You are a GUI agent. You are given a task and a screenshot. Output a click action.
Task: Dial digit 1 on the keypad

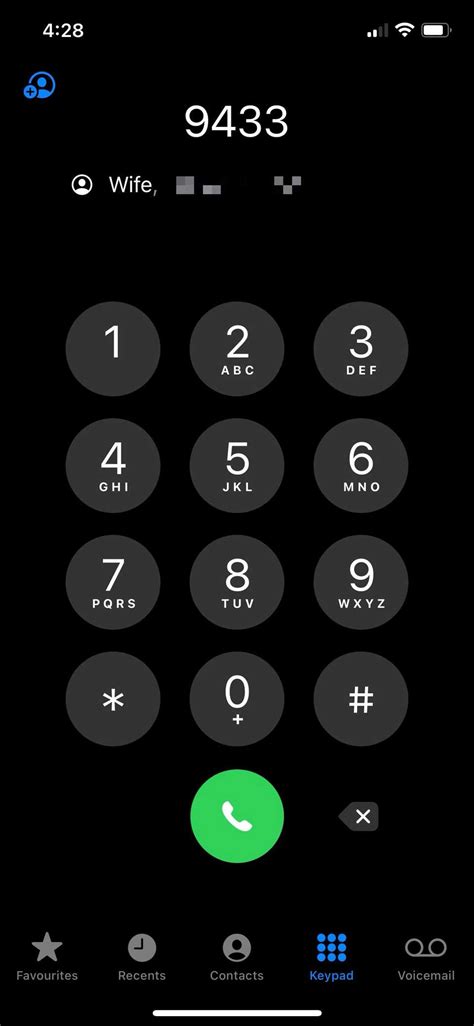113,349
